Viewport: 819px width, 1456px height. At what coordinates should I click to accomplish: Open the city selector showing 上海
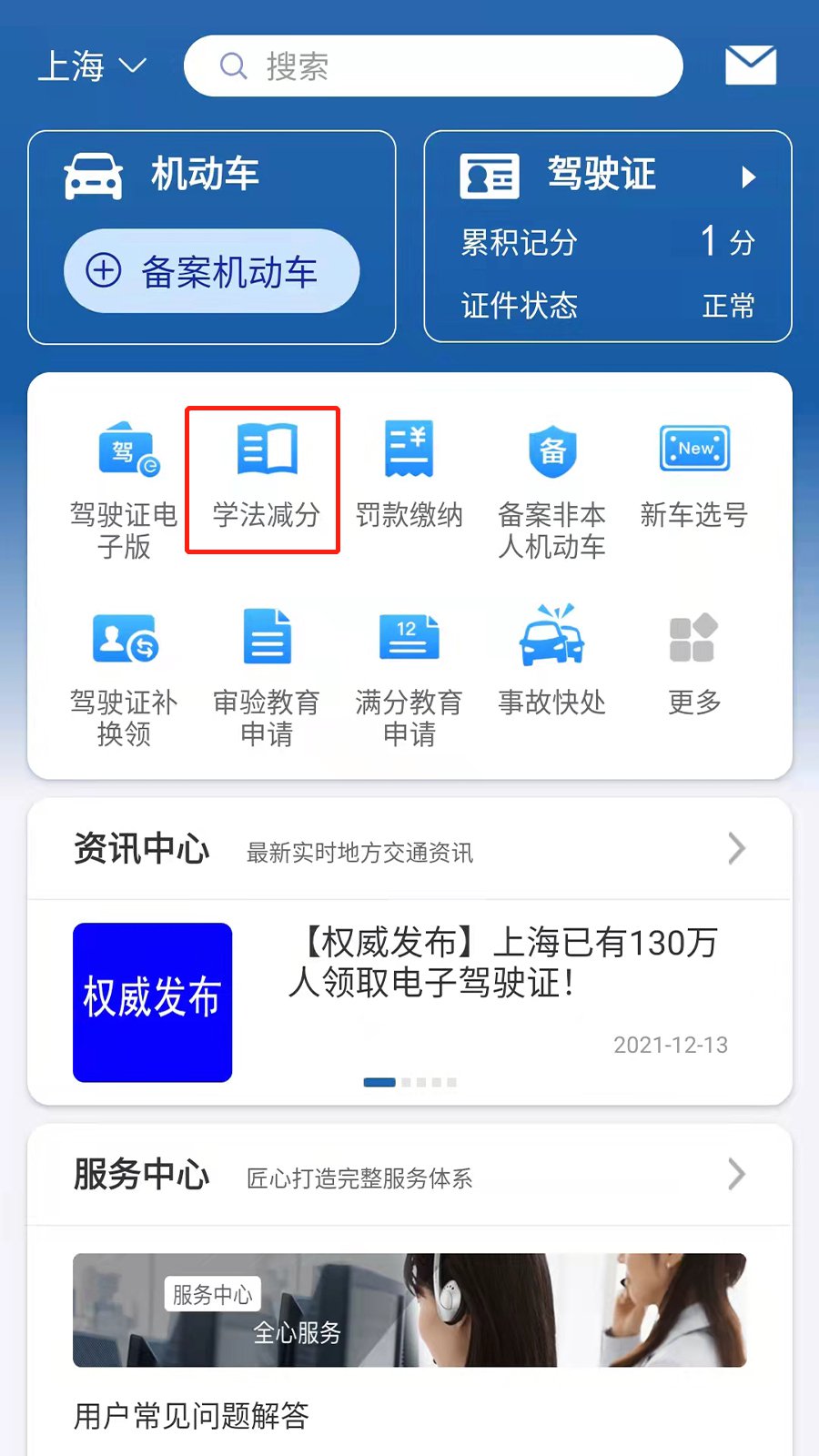pos(91,66)
